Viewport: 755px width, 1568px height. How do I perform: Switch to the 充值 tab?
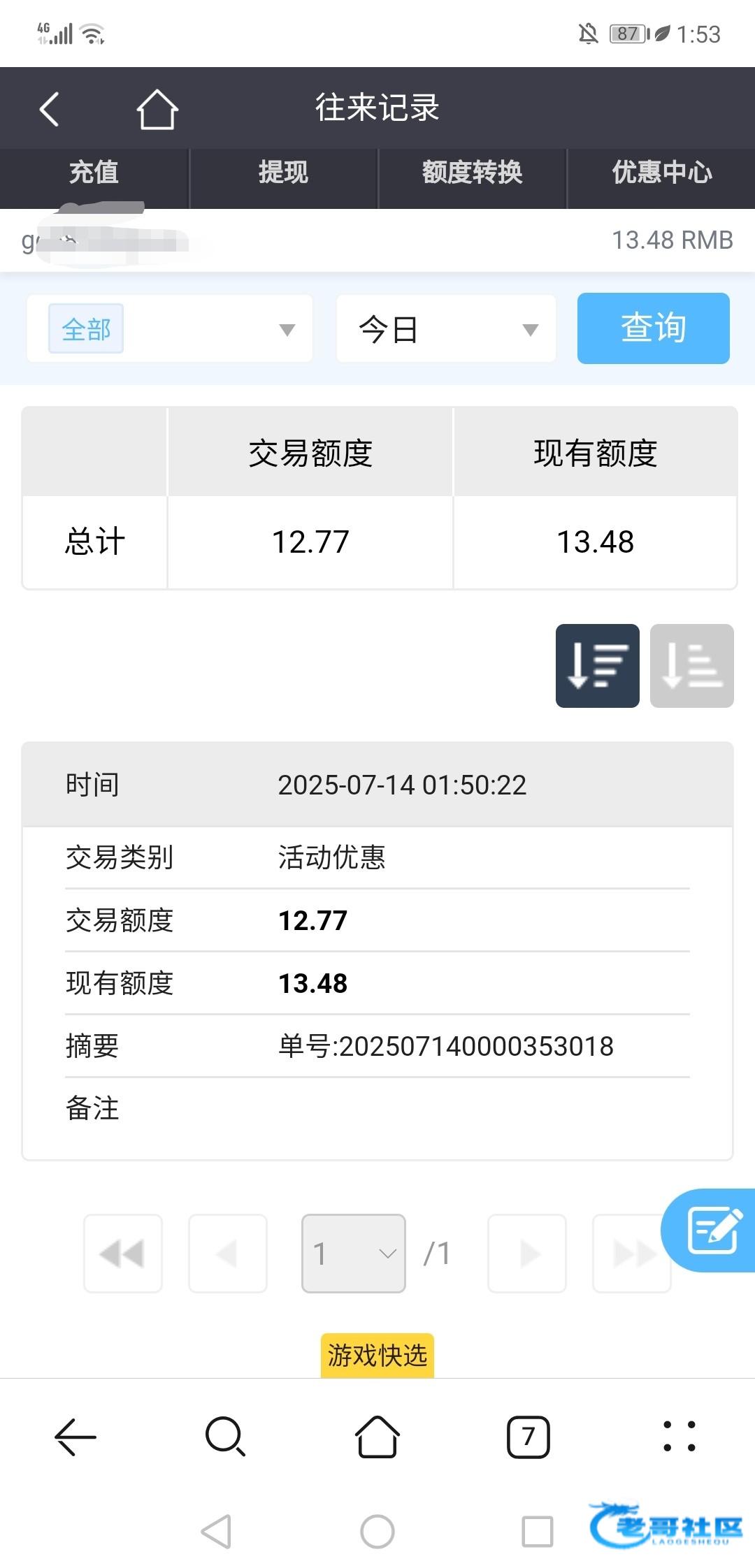[x=94, y=173]
